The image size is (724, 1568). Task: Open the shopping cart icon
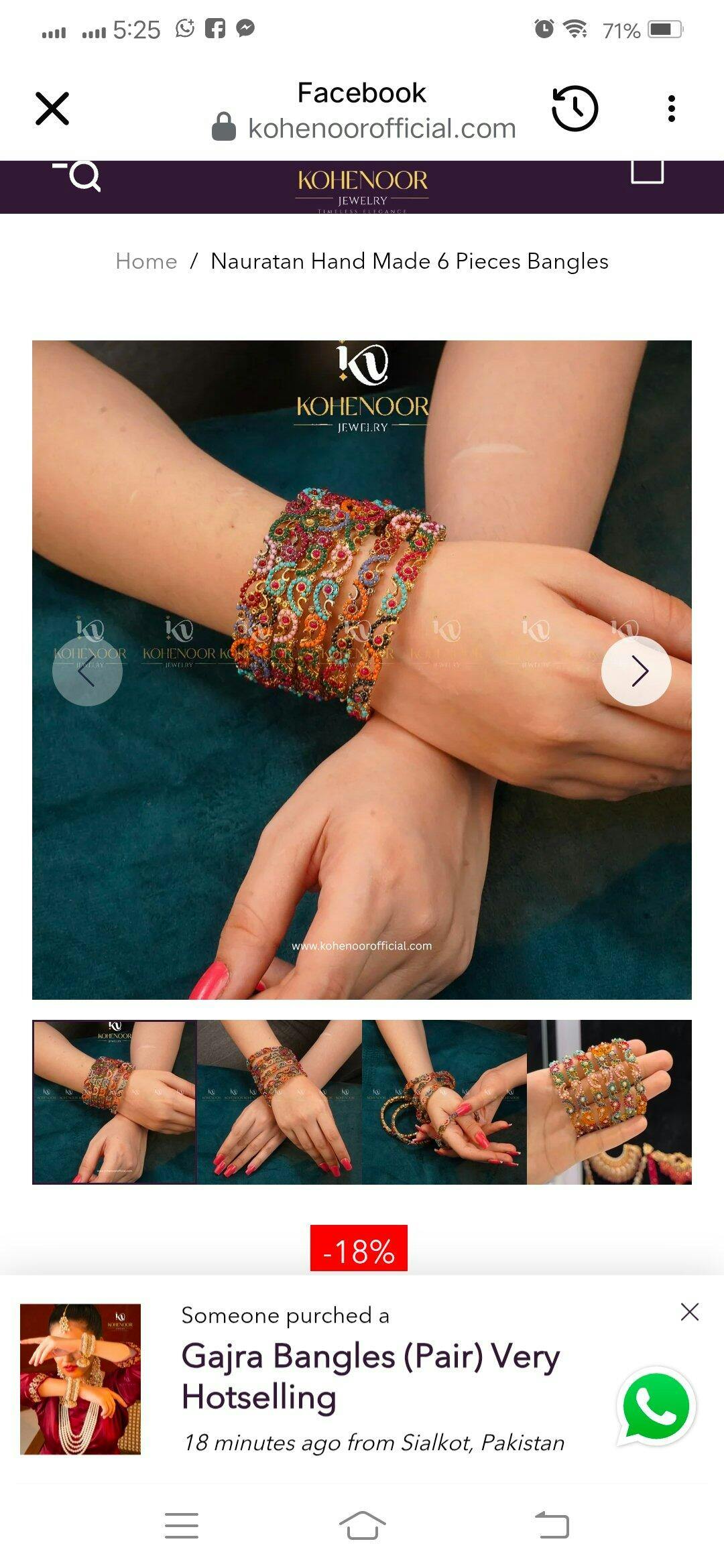[648, 172]
